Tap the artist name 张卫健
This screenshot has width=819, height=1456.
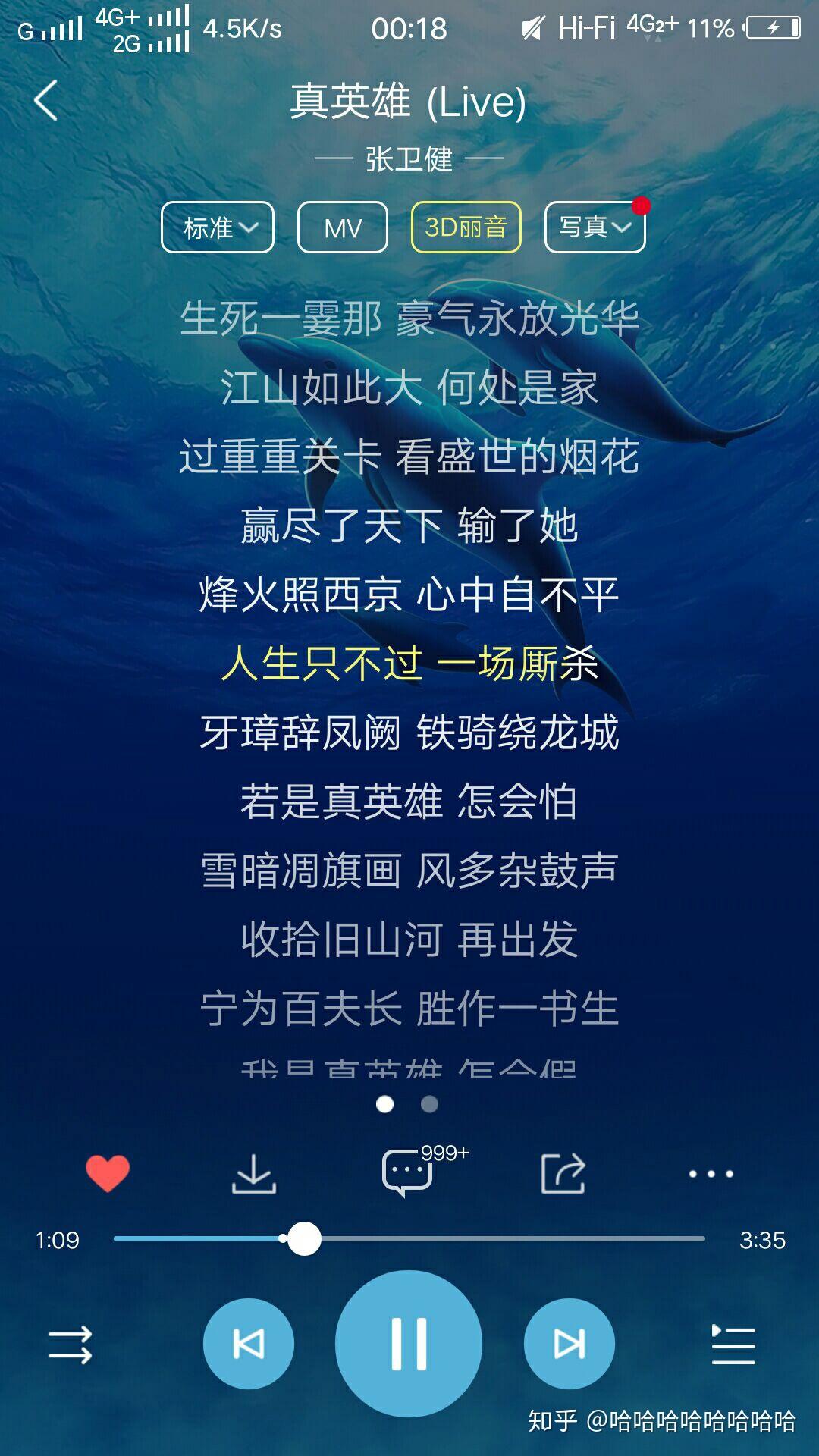[x=409, y=159]
